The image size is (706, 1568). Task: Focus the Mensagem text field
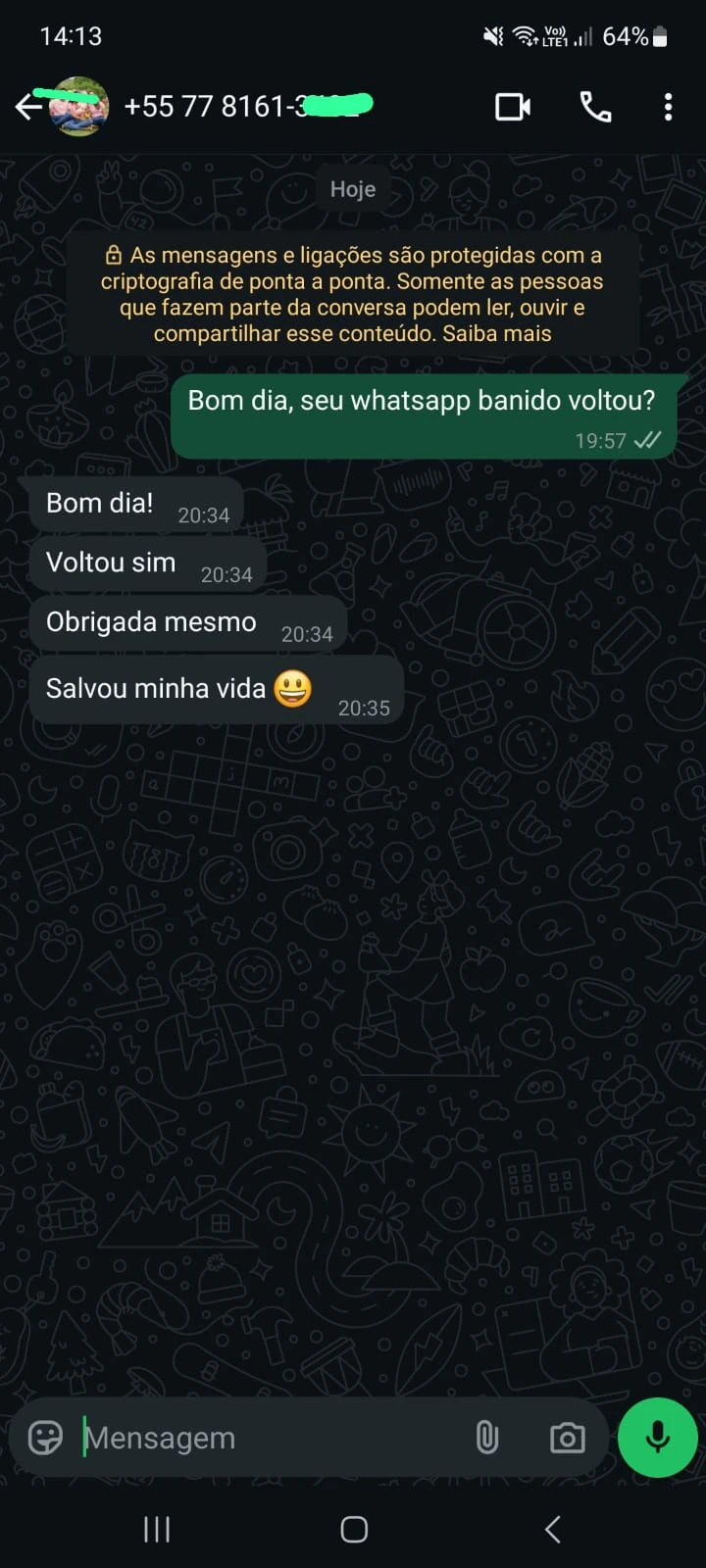[265, 1438]
